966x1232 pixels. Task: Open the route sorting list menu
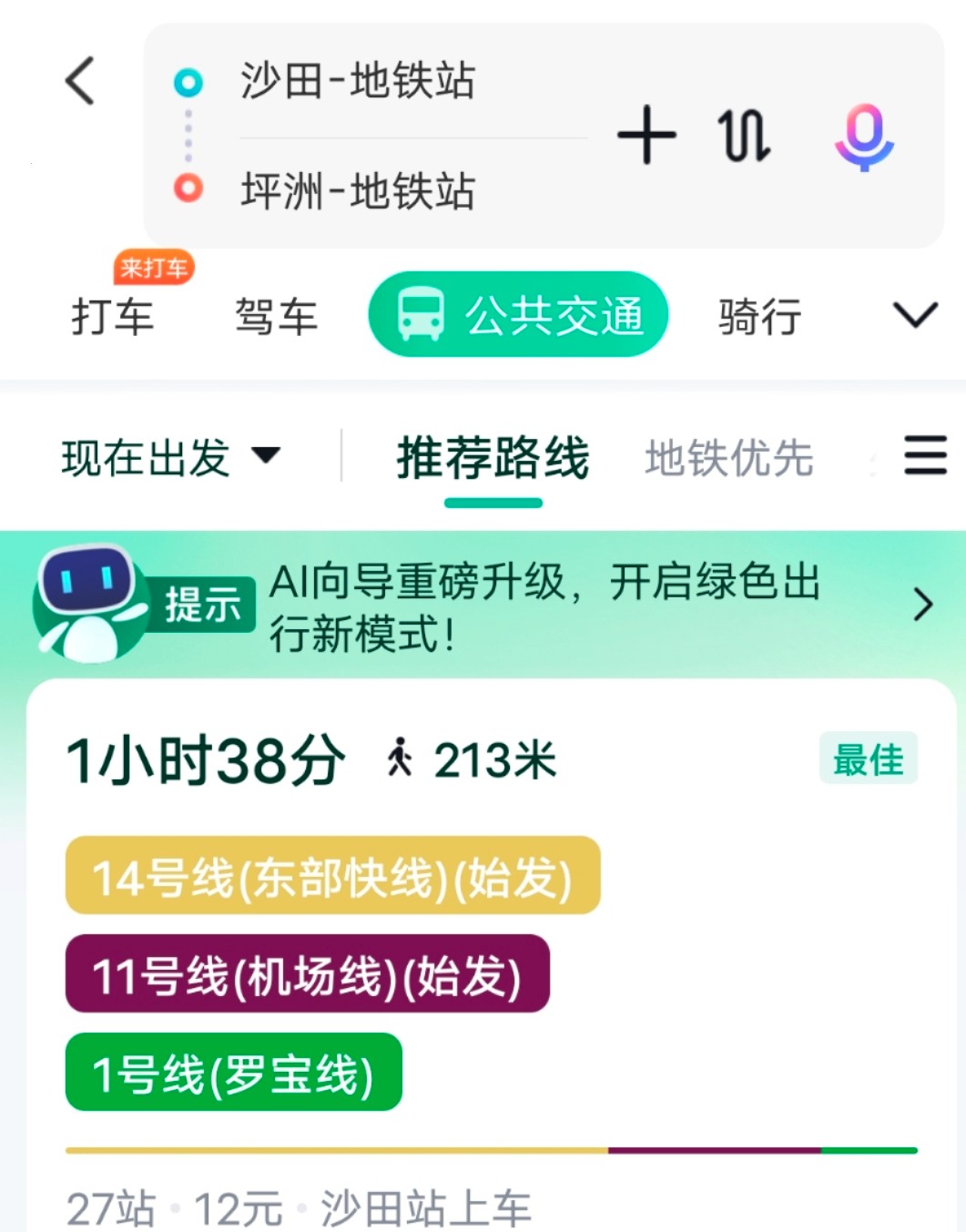925,455
